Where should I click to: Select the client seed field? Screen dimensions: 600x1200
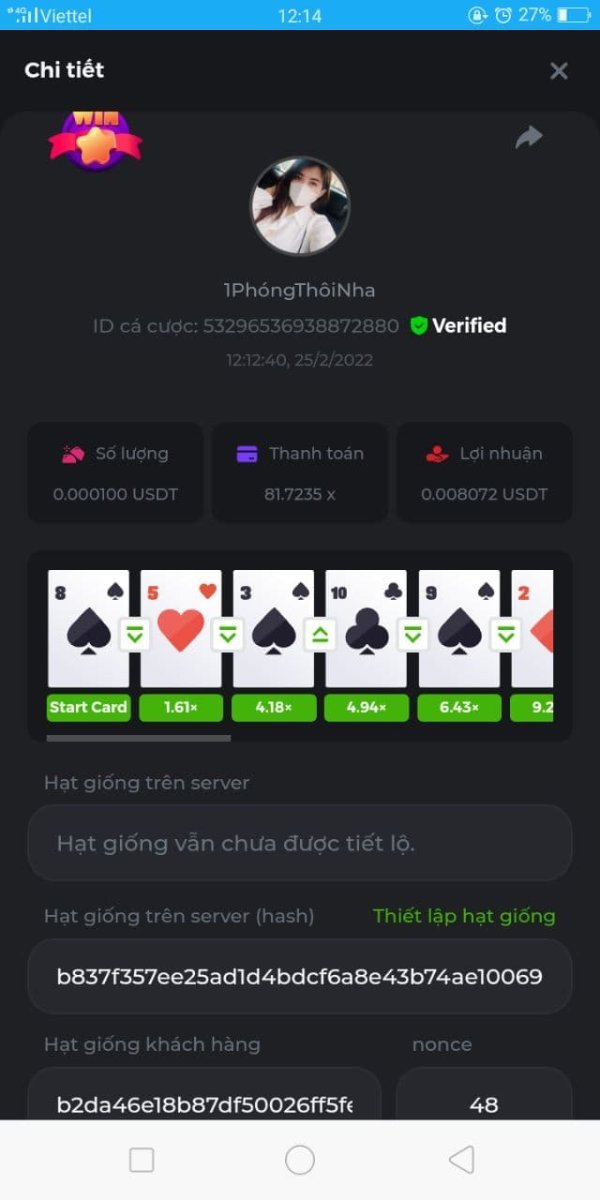click(204, 1100)
